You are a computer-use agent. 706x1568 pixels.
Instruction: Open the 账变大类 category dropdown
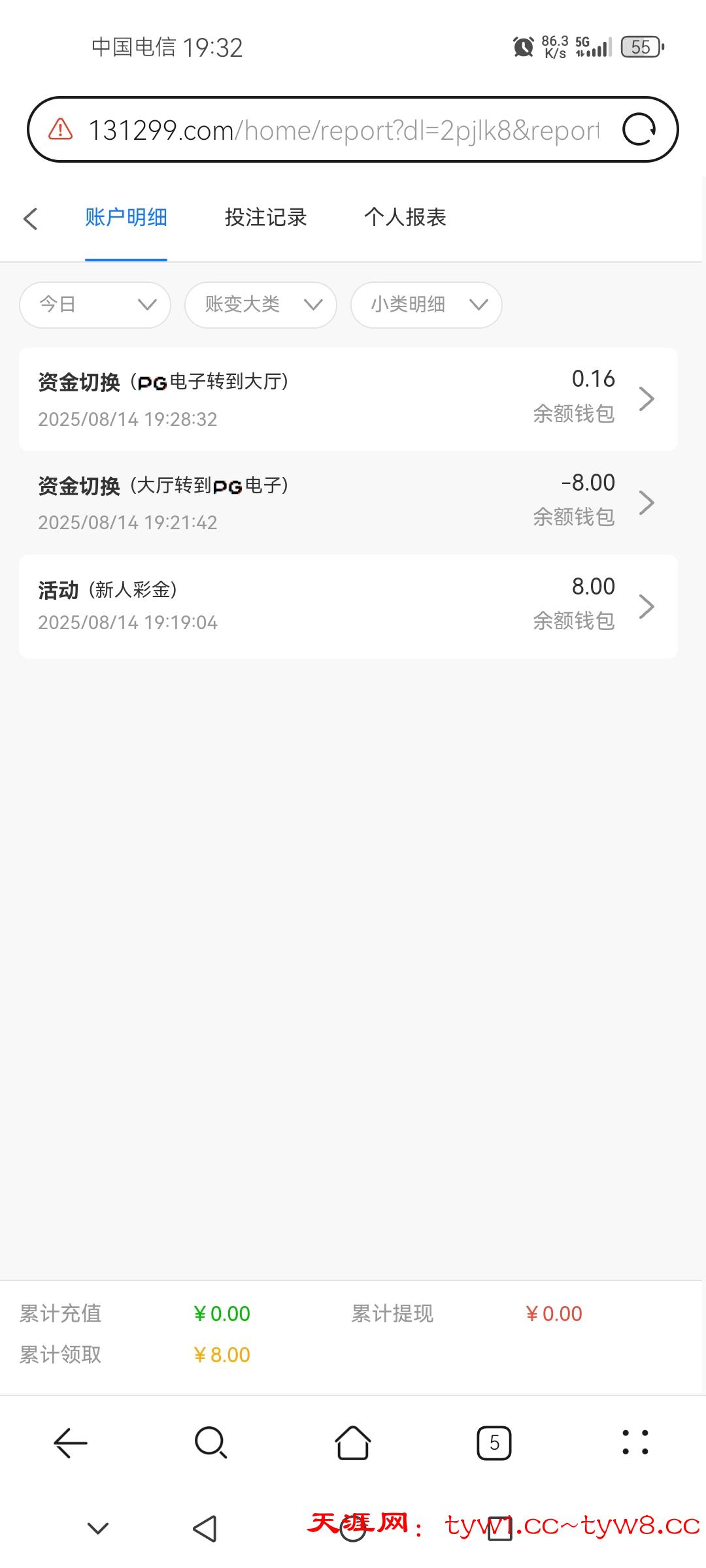click(x=260, y=304)
